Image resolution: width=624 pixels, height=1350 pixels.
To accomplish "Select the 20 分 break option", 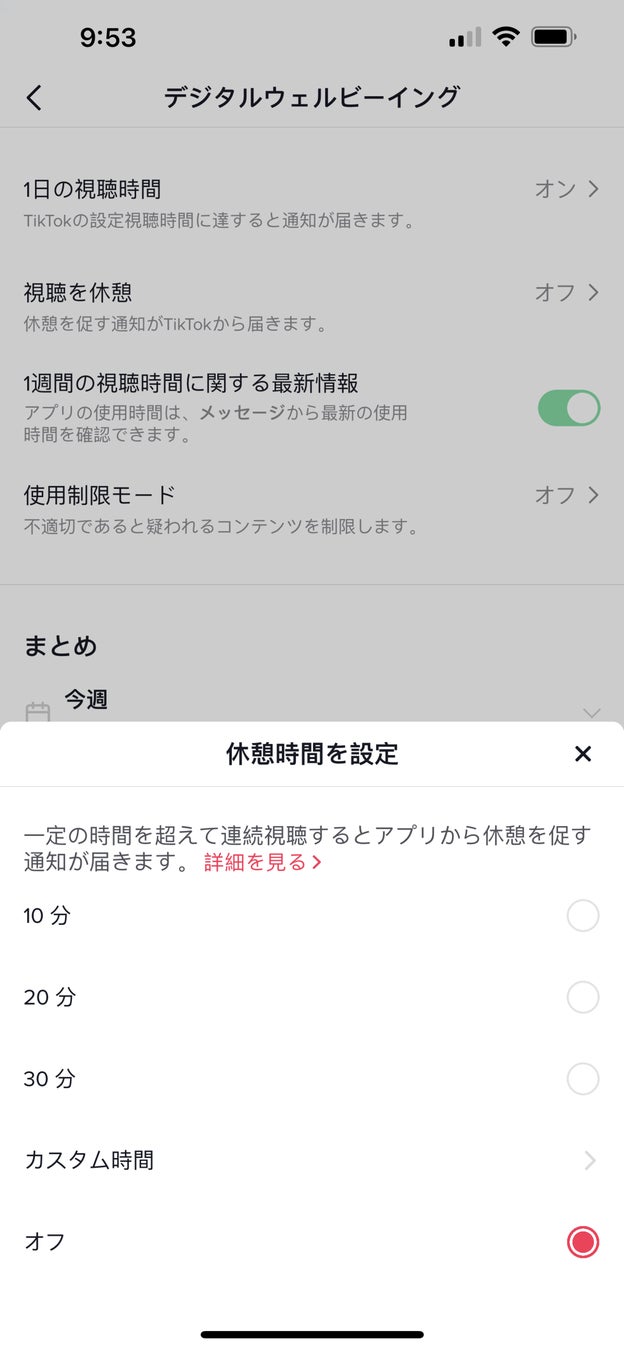I will 582,997.
